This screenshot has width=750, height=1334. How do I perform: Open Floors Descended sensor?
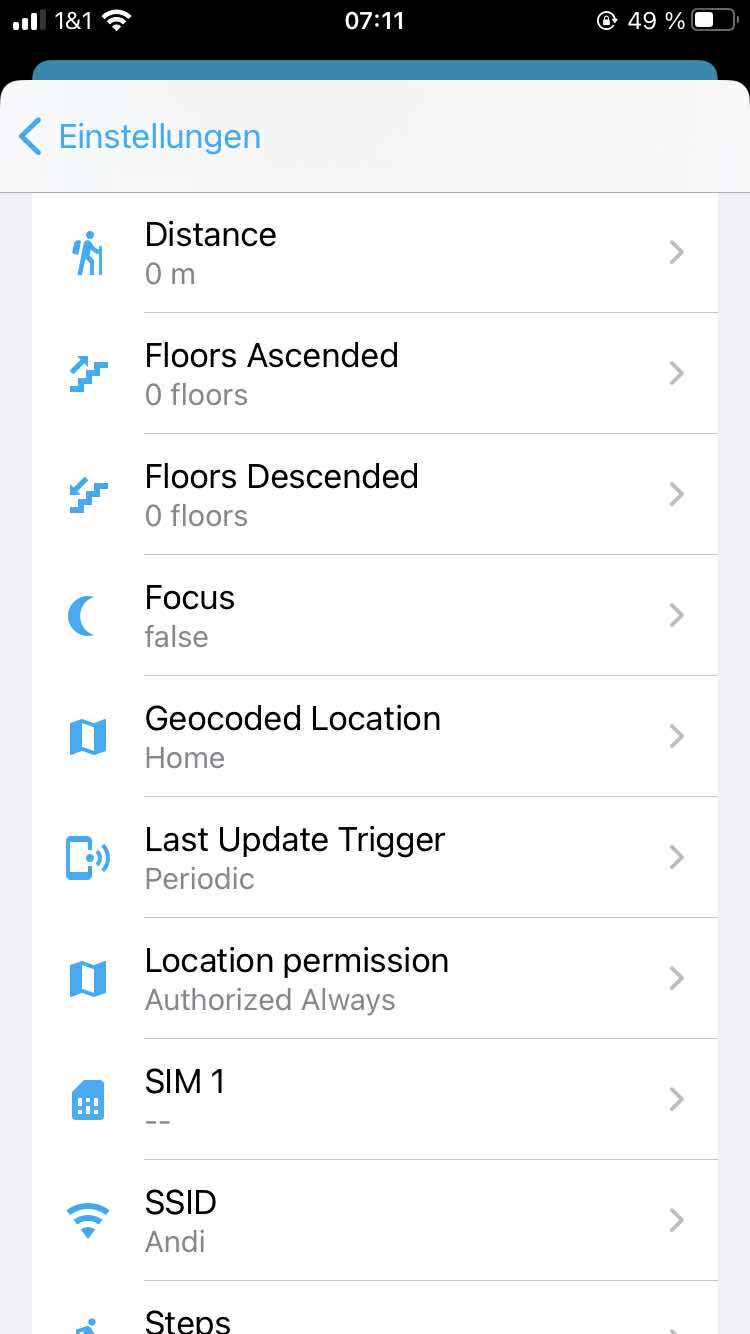375,495
